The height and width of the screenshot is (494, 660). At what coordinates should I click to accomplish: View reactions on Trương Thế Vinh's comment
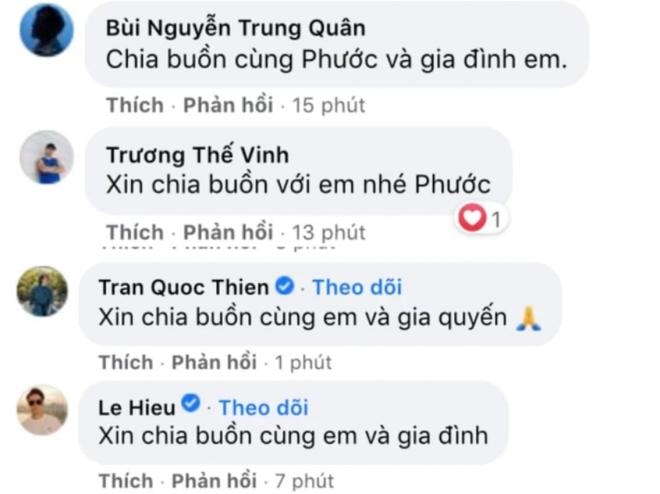coord(484,217)
